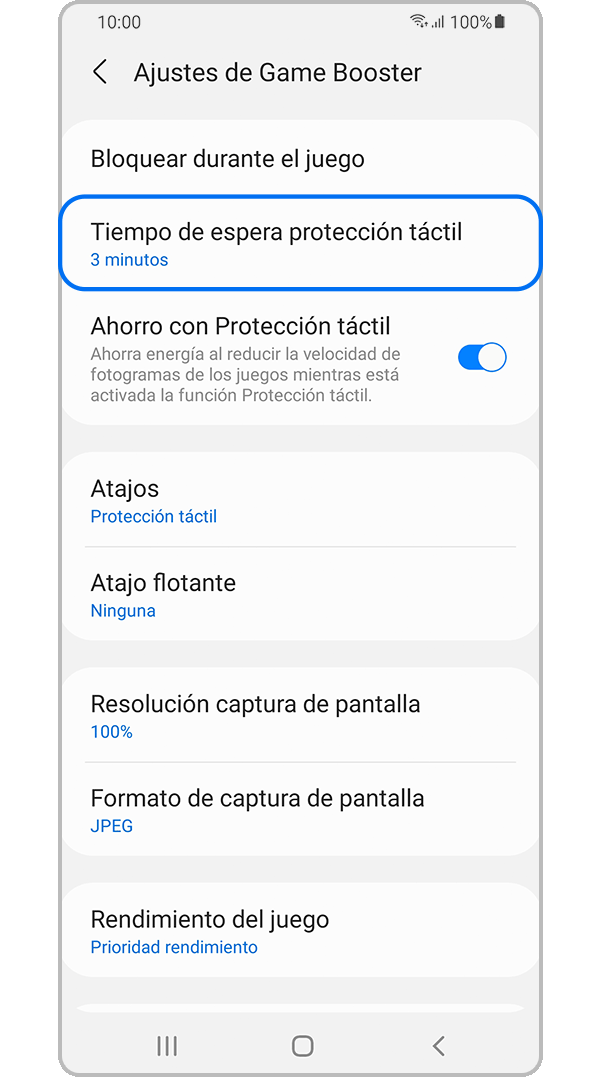The width and height of the screenshot is (600, 1077).
Task: Select Atajo flotante option
Action: pos(300,594)
